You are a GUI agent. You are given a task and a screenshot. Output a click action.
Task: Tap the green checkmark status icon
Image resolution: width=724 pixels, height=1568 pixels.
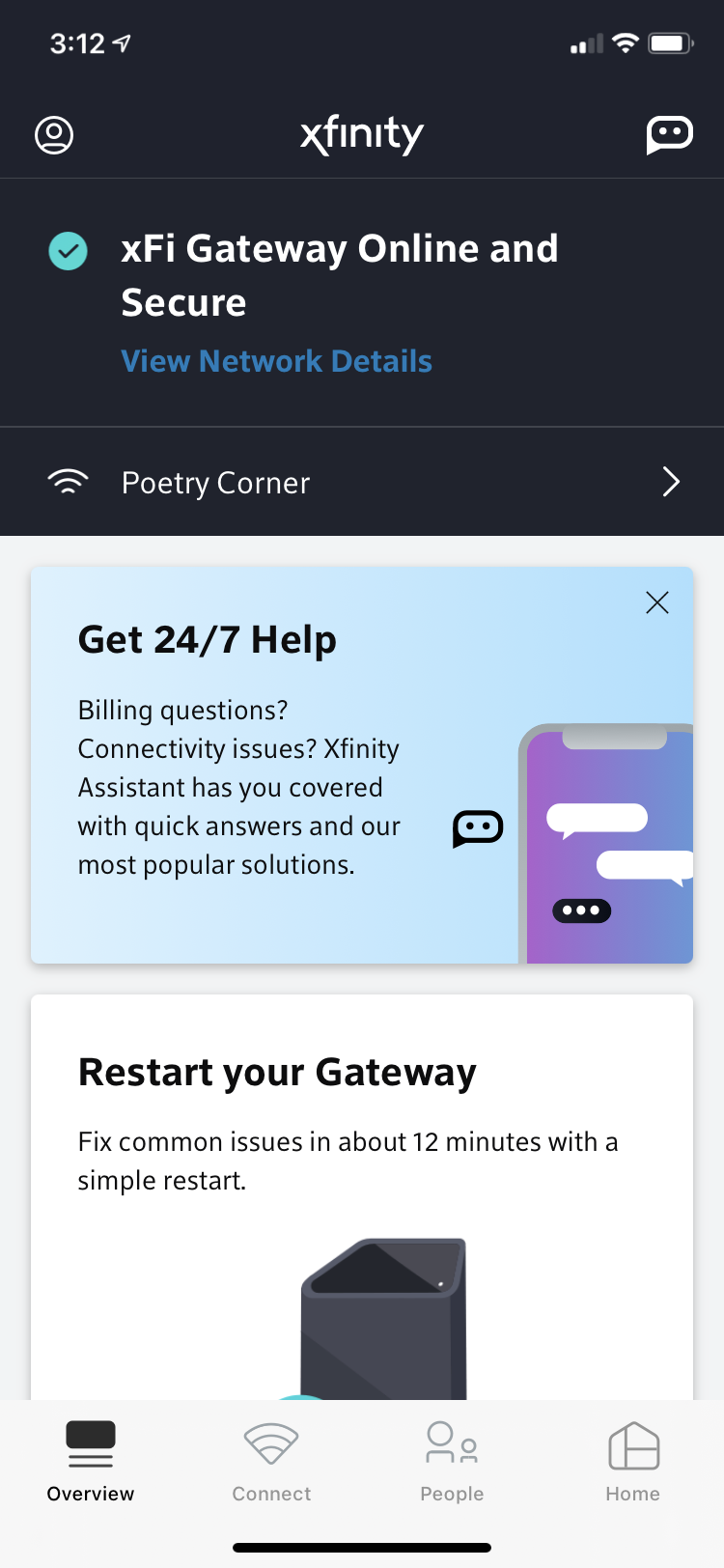pyautogui.click(x=68, y=252)
